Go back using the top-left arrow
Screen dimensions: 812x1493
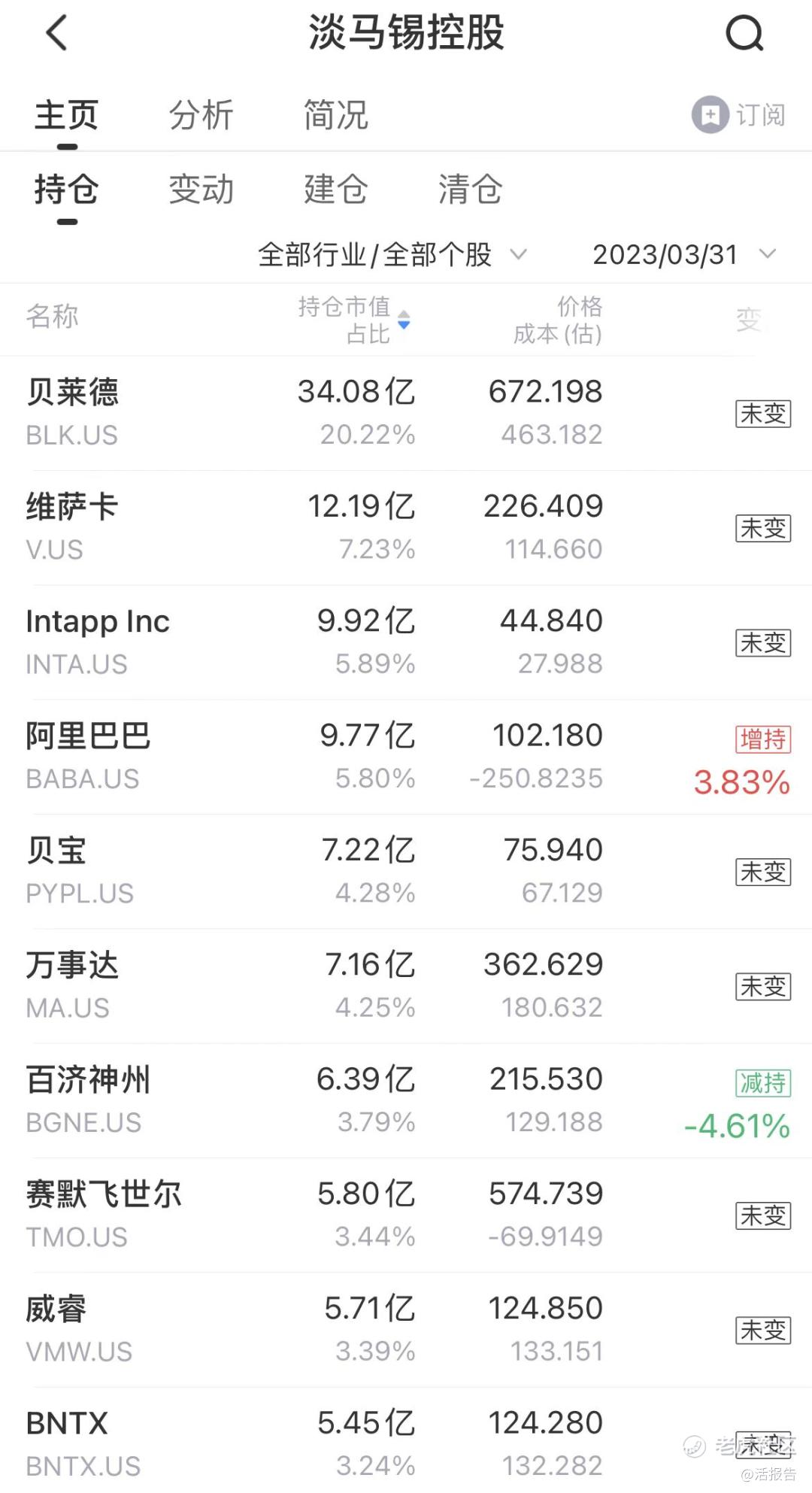(57, 33)
